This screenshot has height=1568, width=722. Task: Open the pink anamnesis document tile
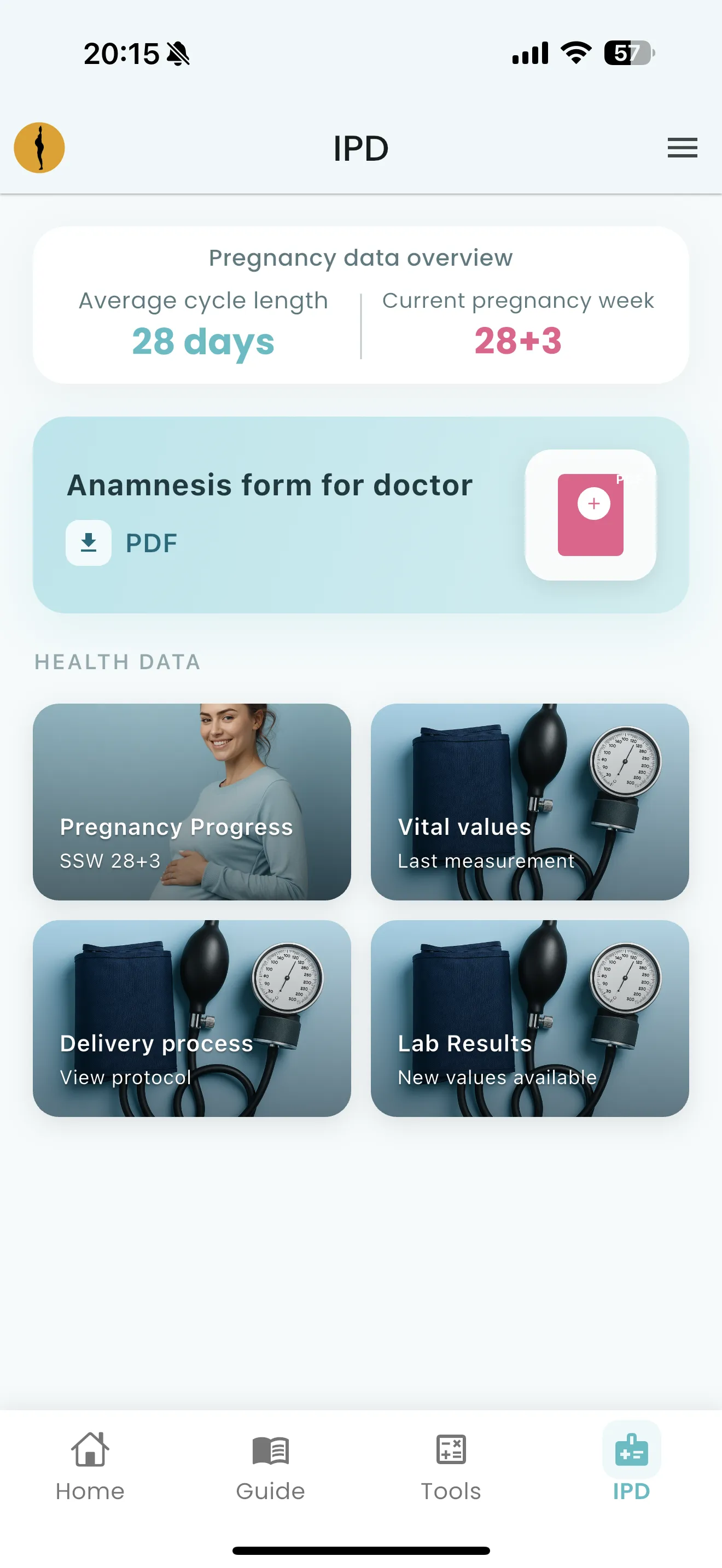590,515
